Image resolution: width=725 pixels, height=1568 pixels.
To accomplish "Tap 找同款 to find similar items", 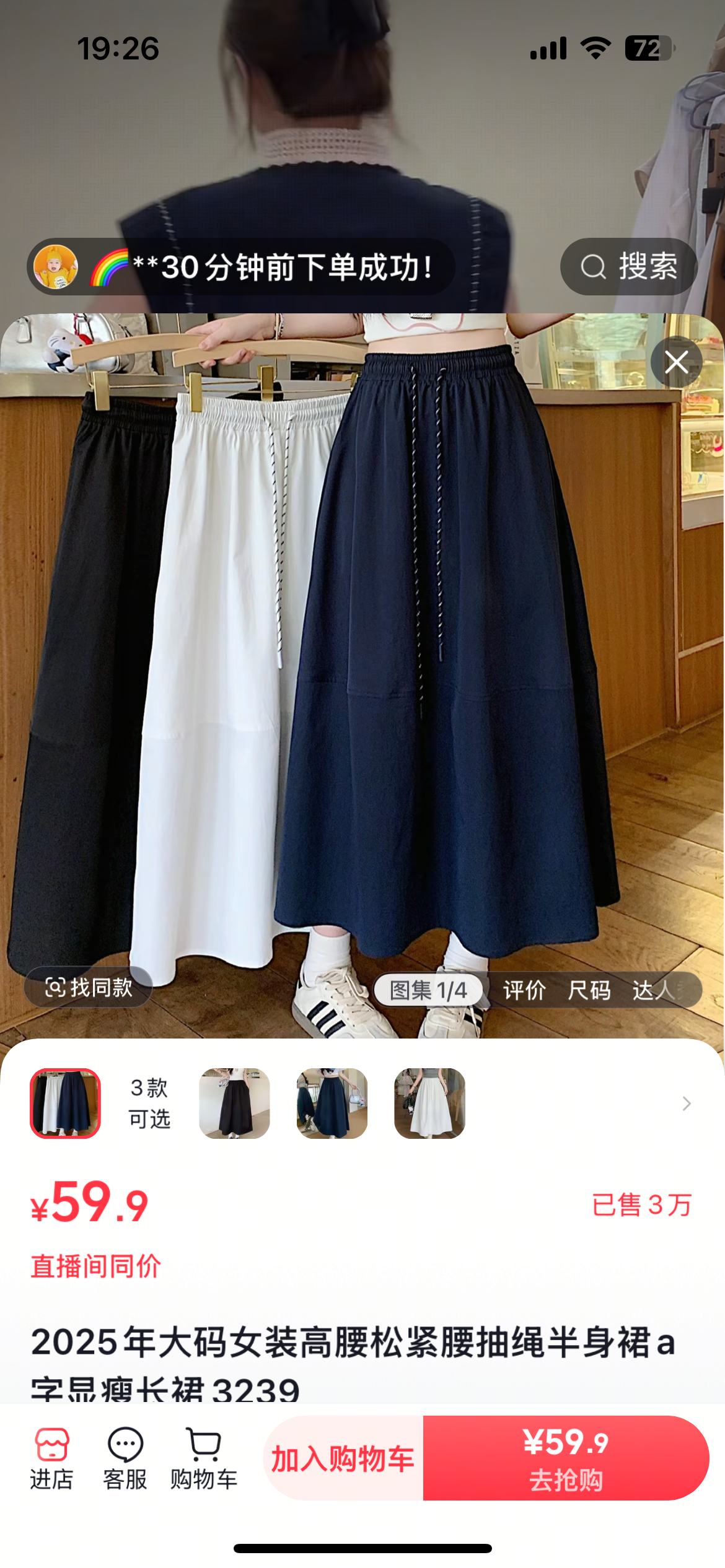I will [x=89, y=987].
